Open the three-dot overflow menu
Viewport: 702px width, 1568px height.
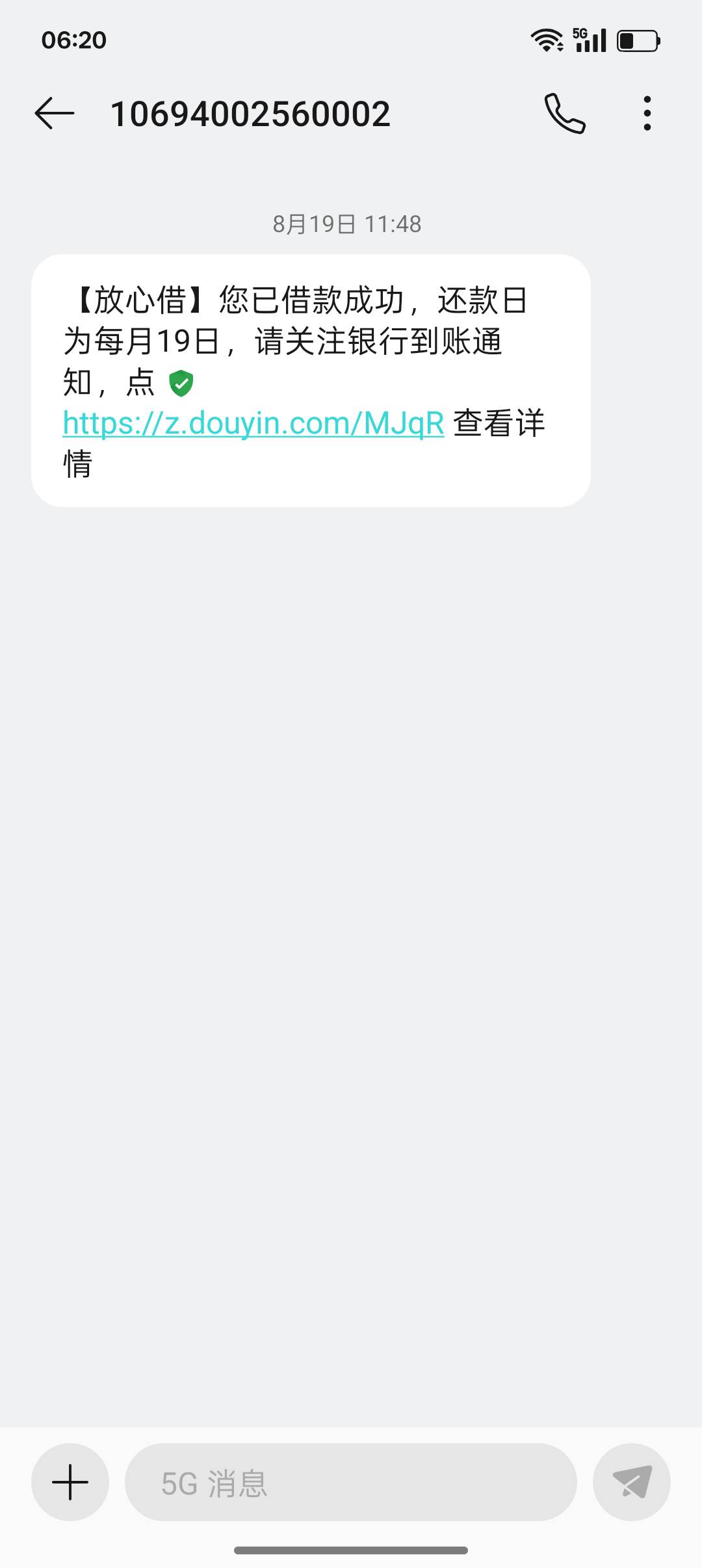pos(647,114)
